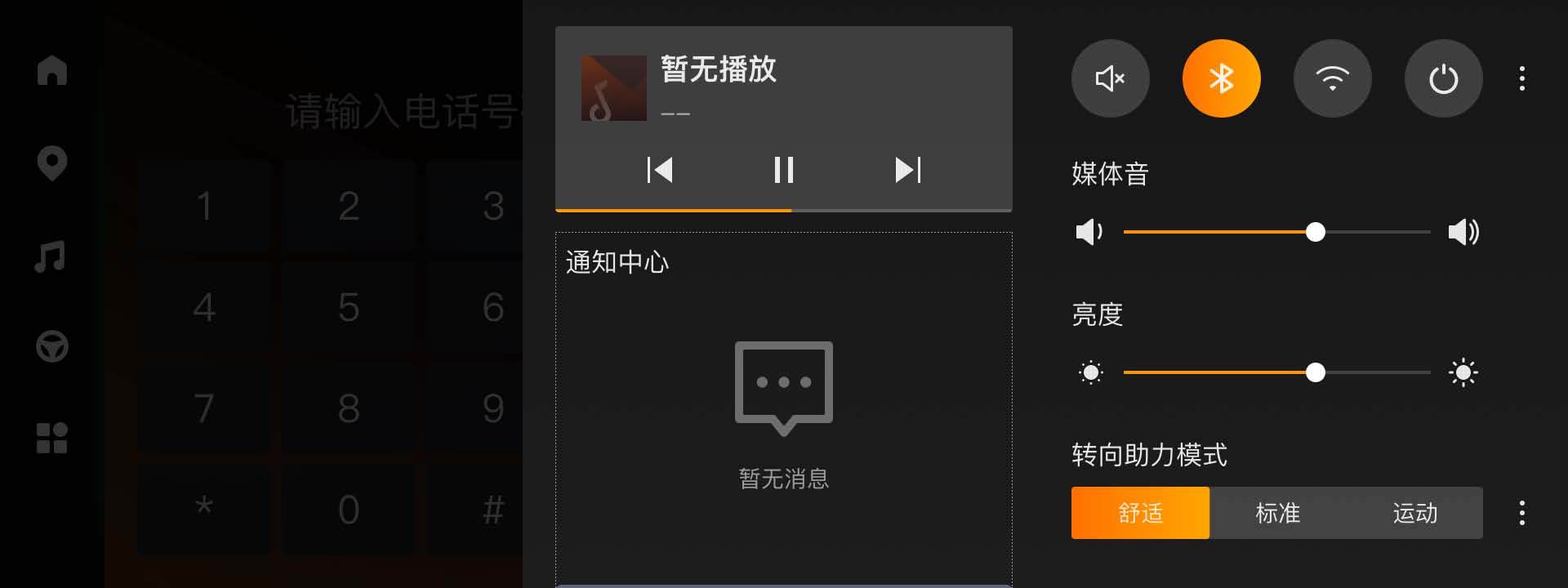Set screen brightness (亮度) on the slider

1315,372
